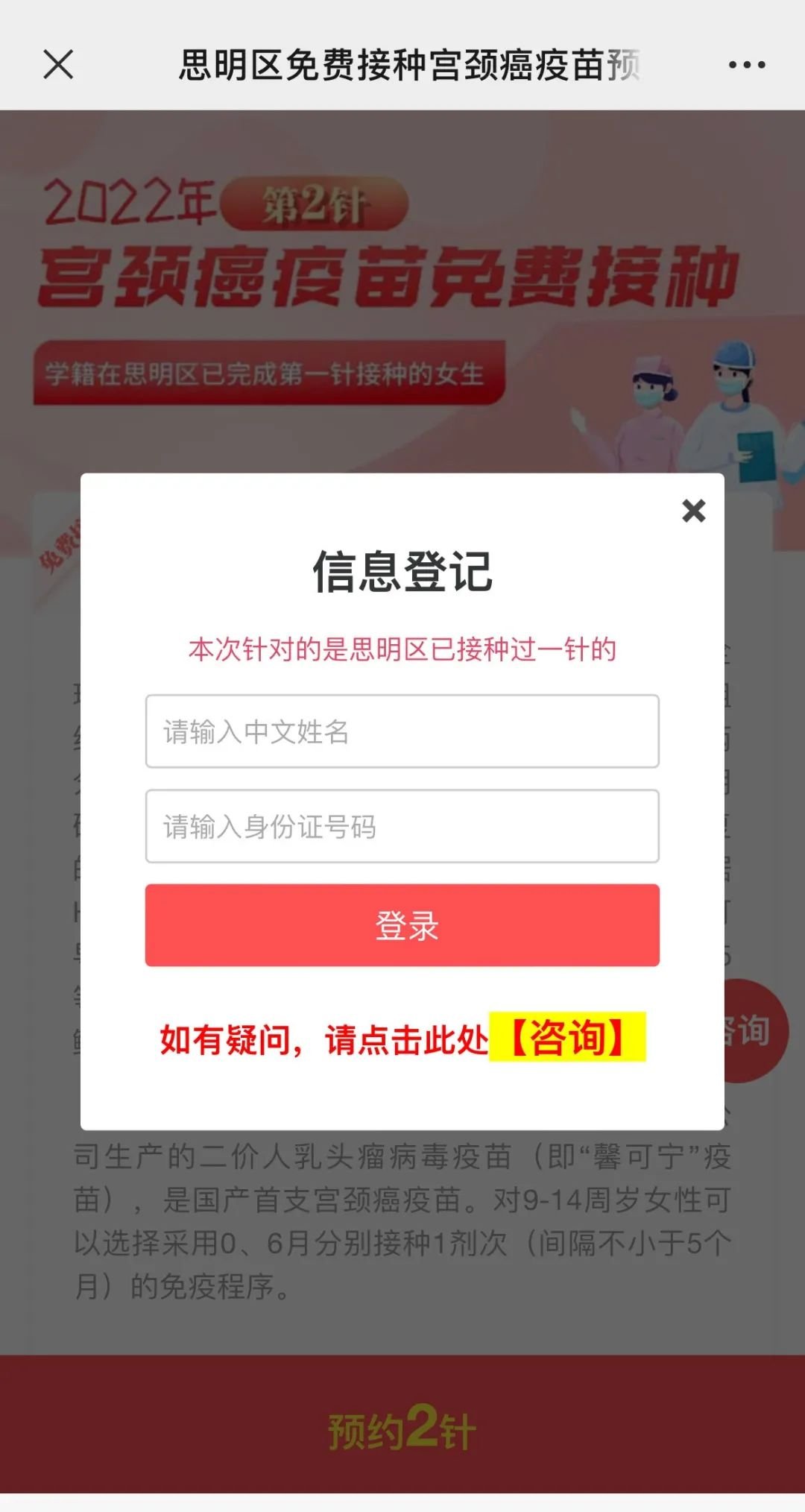Dismiss the 信息登记 dialog
This screenshot has height=1512, width=805.
point(693,511)
